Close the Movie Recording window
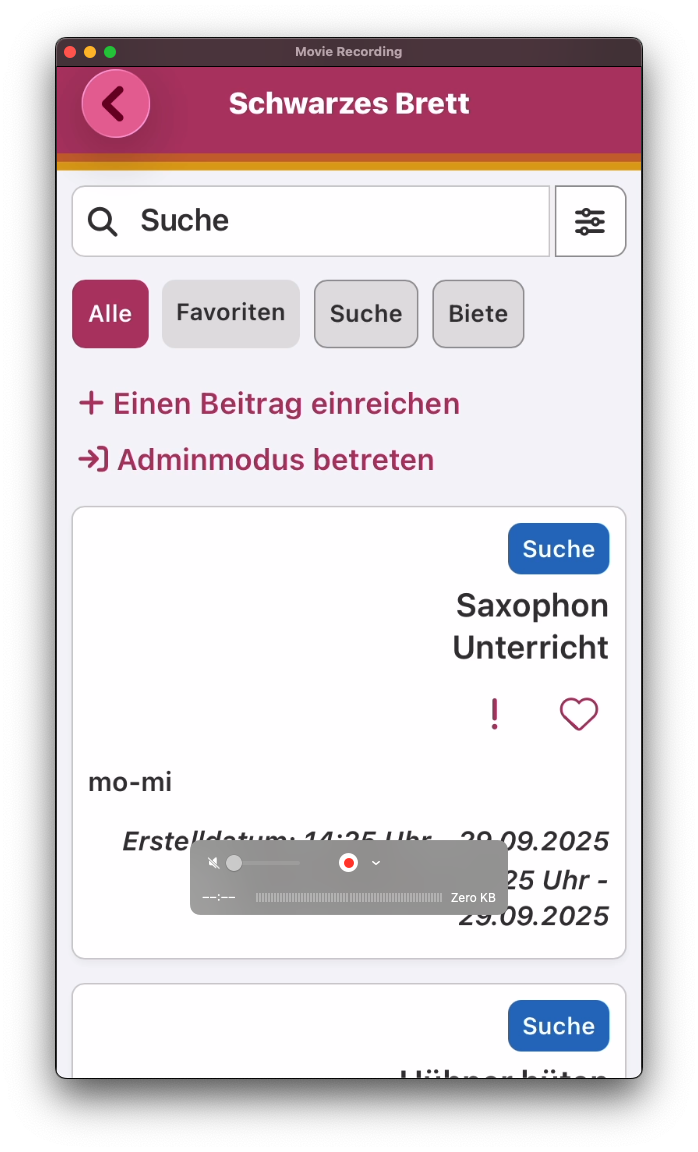This screenshot has width=698, height=1152. coord(70,52)
